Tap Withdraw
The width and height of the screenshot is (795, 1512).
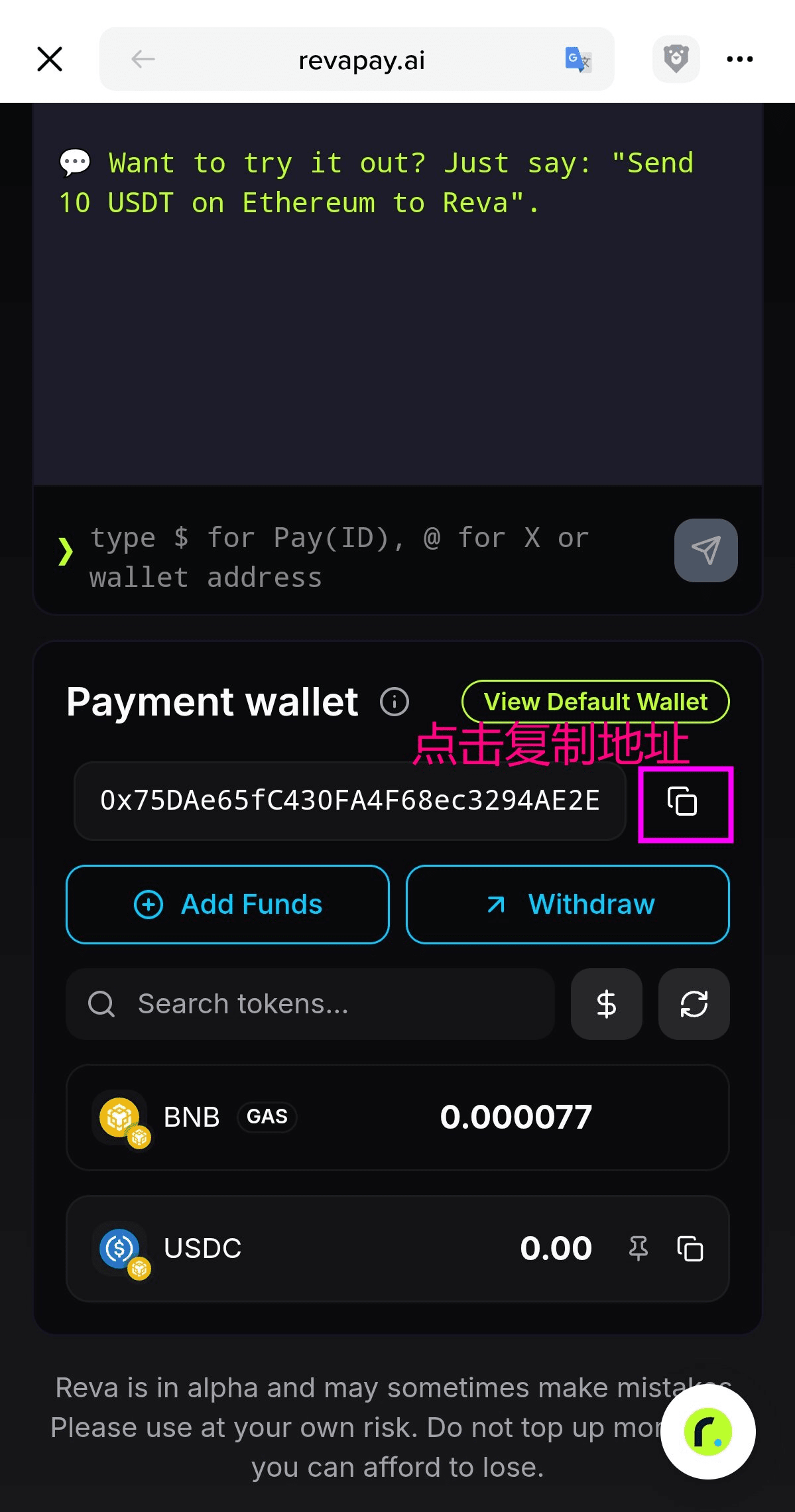coord(568,905)
